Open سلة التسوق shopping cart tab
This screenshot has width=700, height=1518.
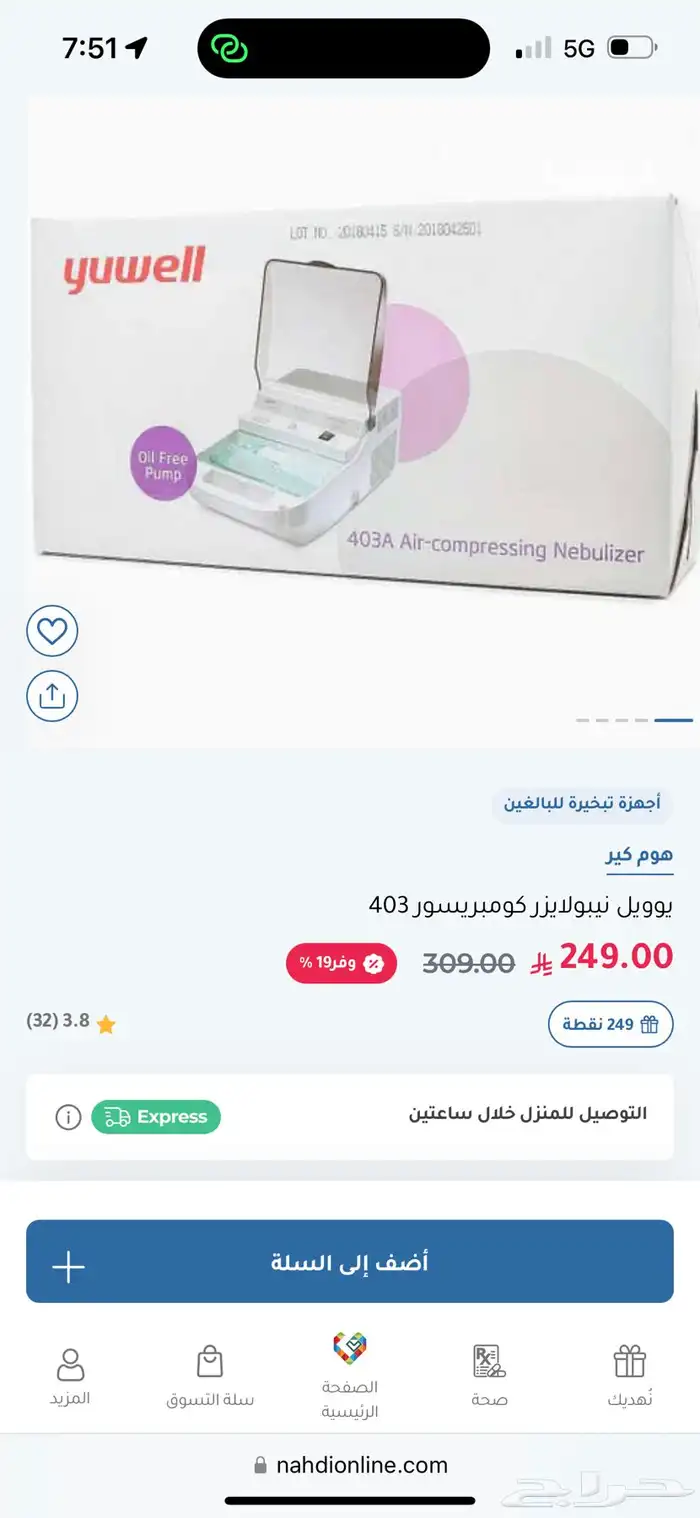point(210,1376)
